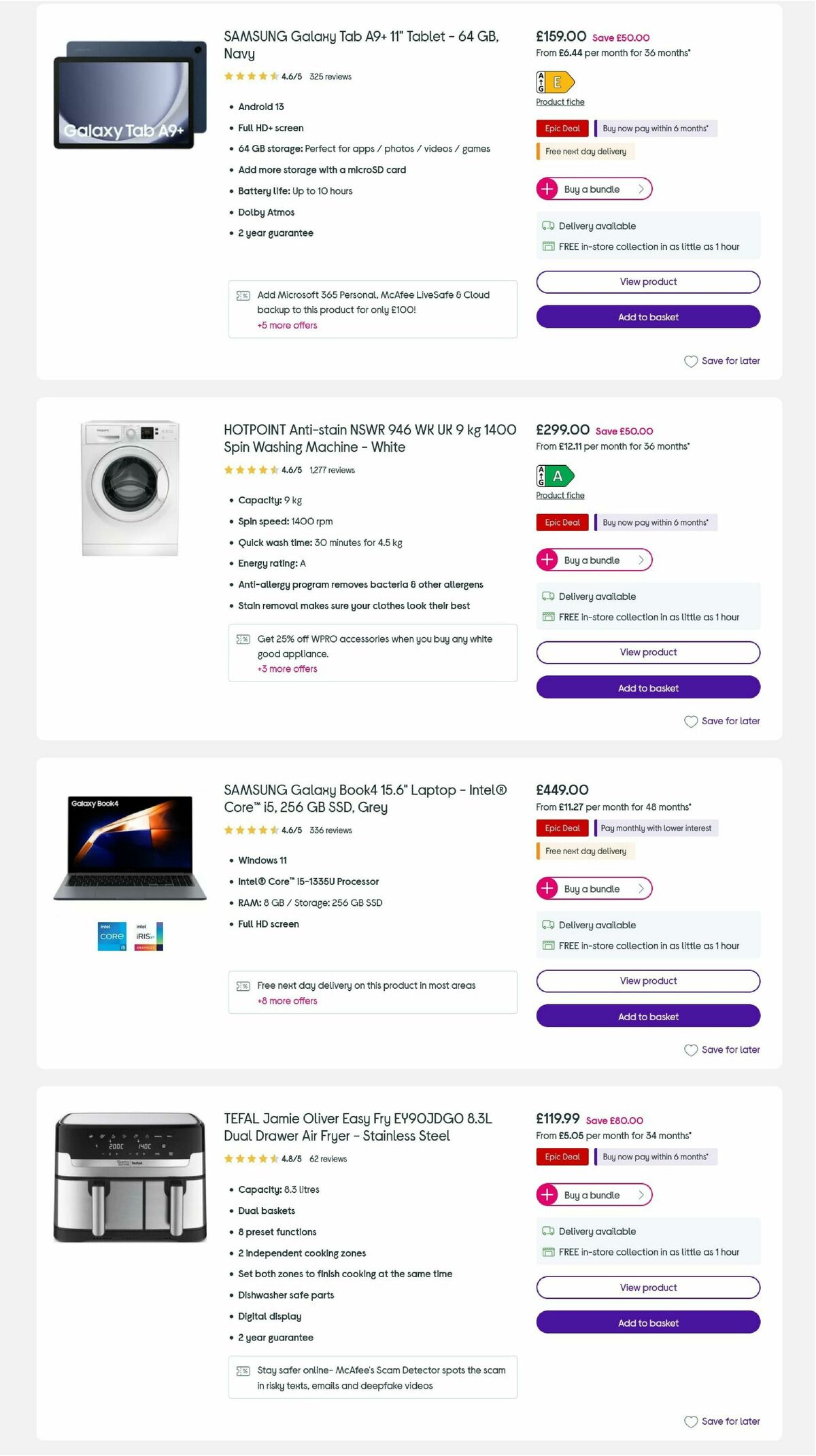Viewport: 816px width, 1456px height.
Task: View product details for the Hotpoint washing machine
Action: click(647, 651)
